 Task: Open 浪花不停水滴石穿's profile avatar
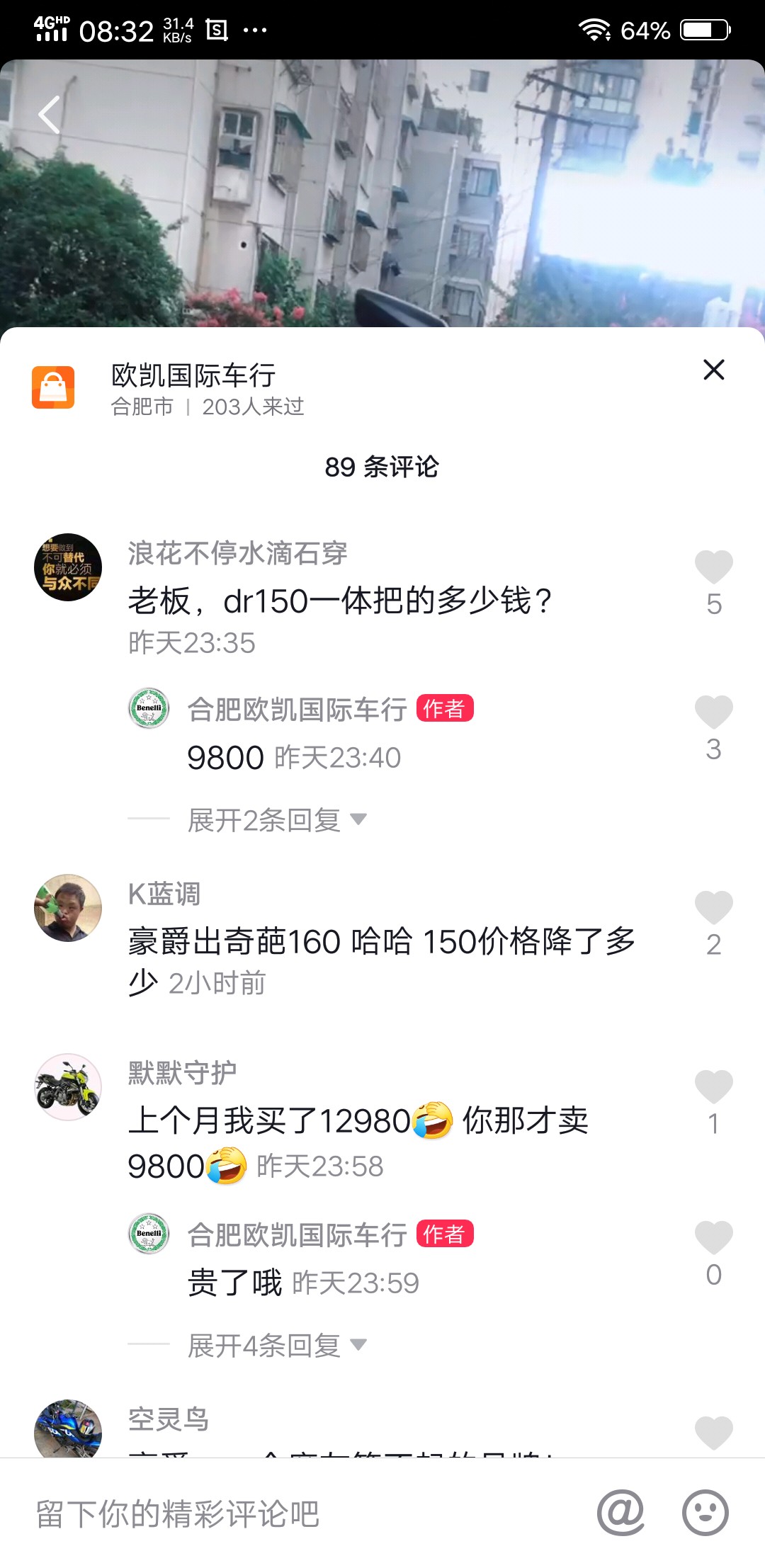68,567
